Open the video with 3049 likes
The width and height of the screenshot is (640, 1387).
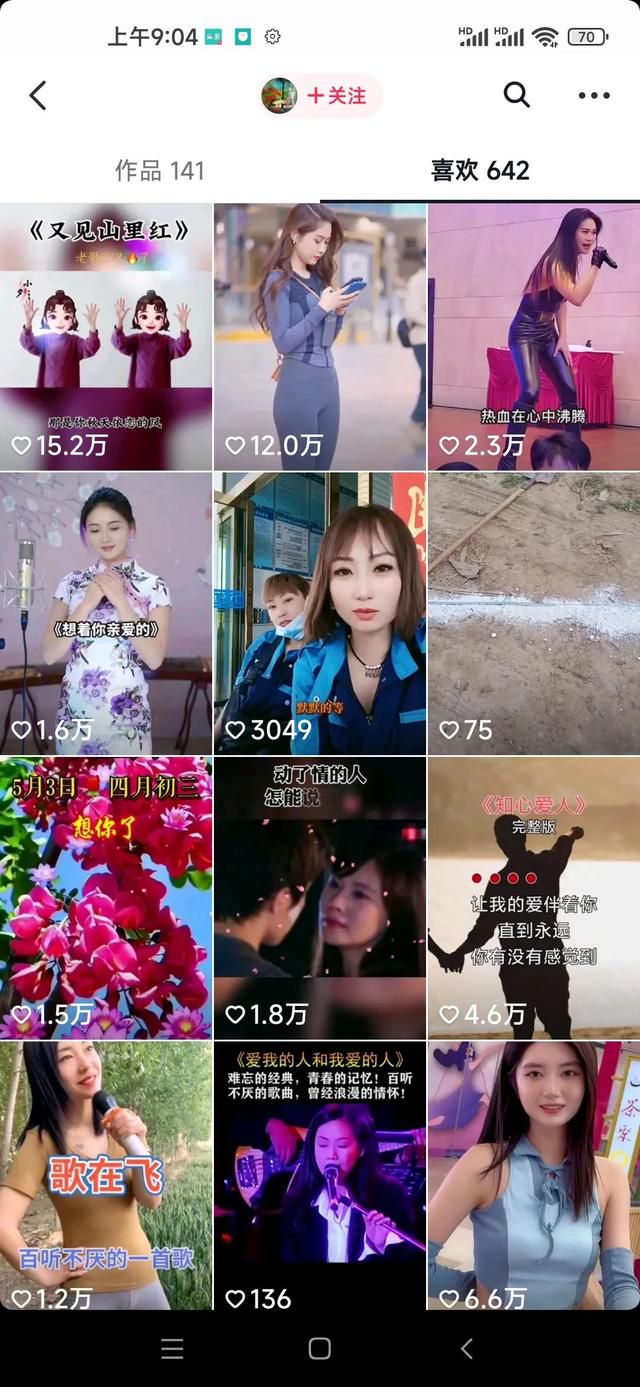pos(320,614)
